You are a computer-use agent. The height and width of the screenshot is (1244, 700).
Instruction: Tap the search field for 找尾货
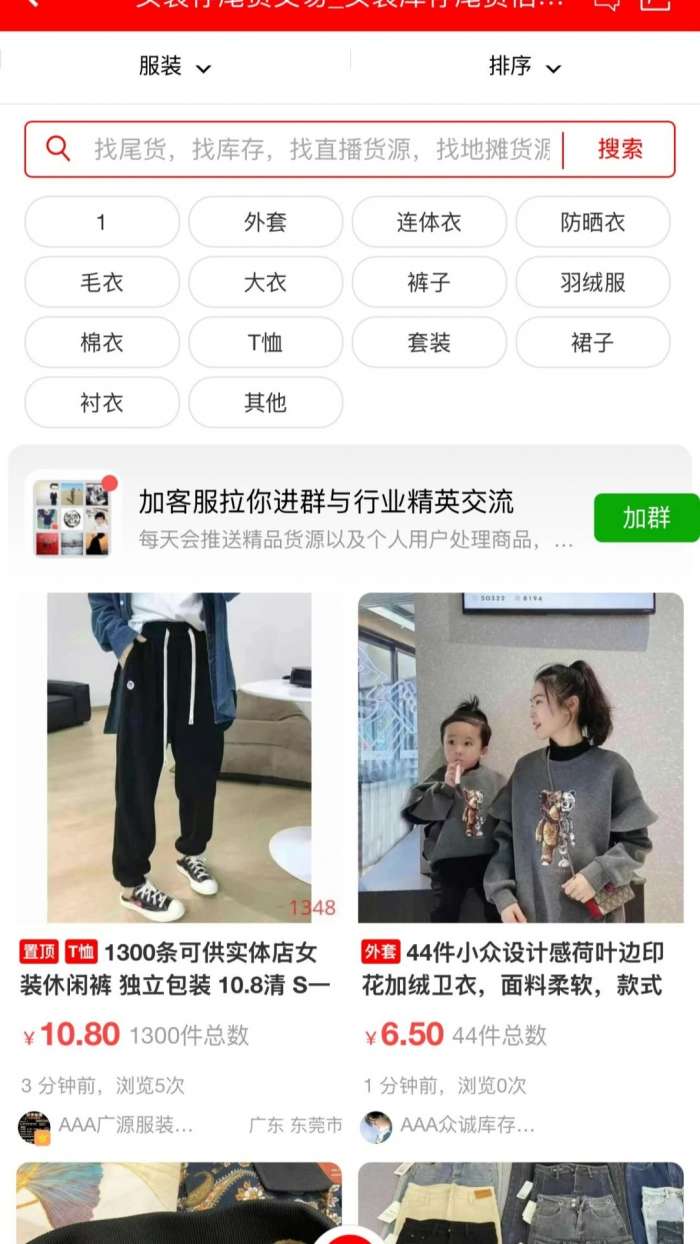[x=320, y=149]
